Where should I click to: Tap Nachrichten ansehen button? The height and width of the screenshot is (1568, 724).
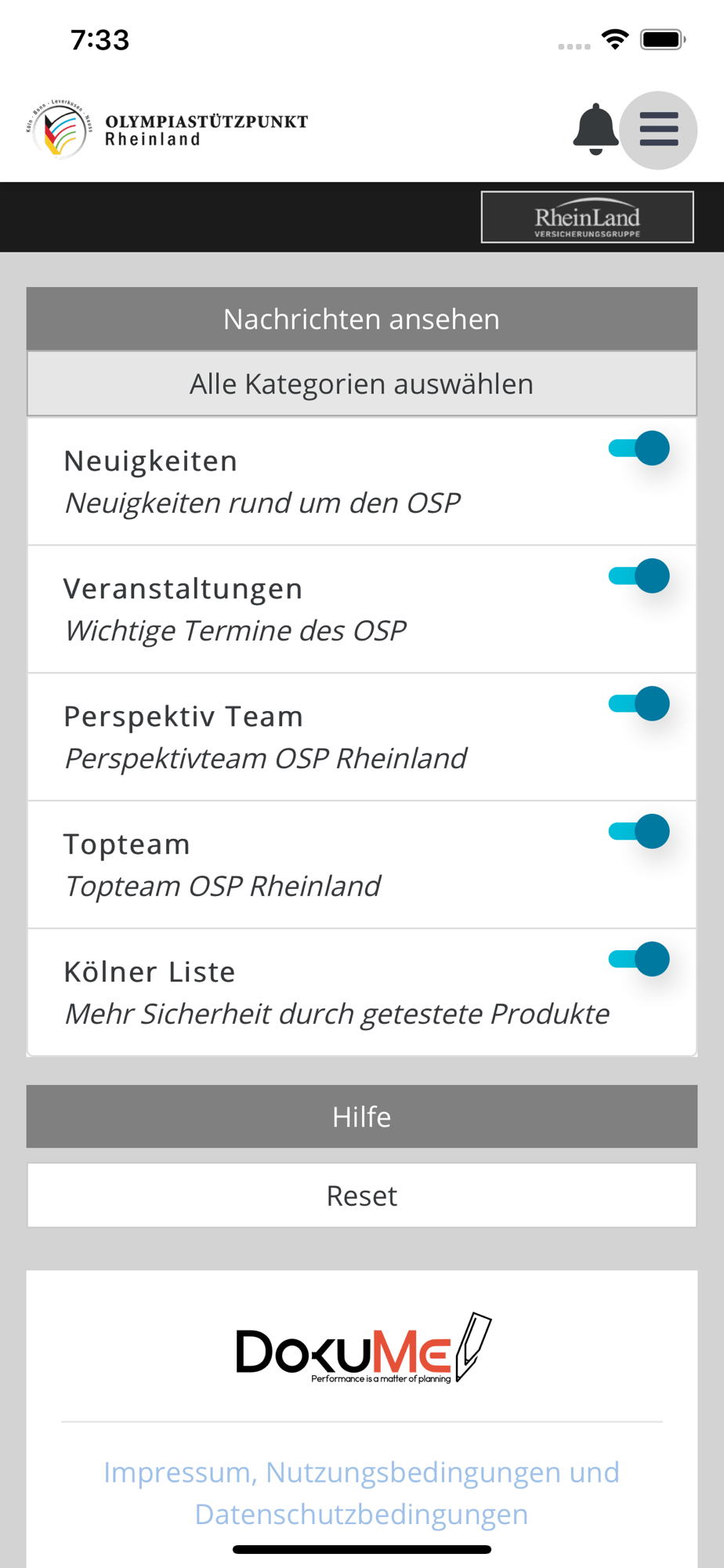362,319
